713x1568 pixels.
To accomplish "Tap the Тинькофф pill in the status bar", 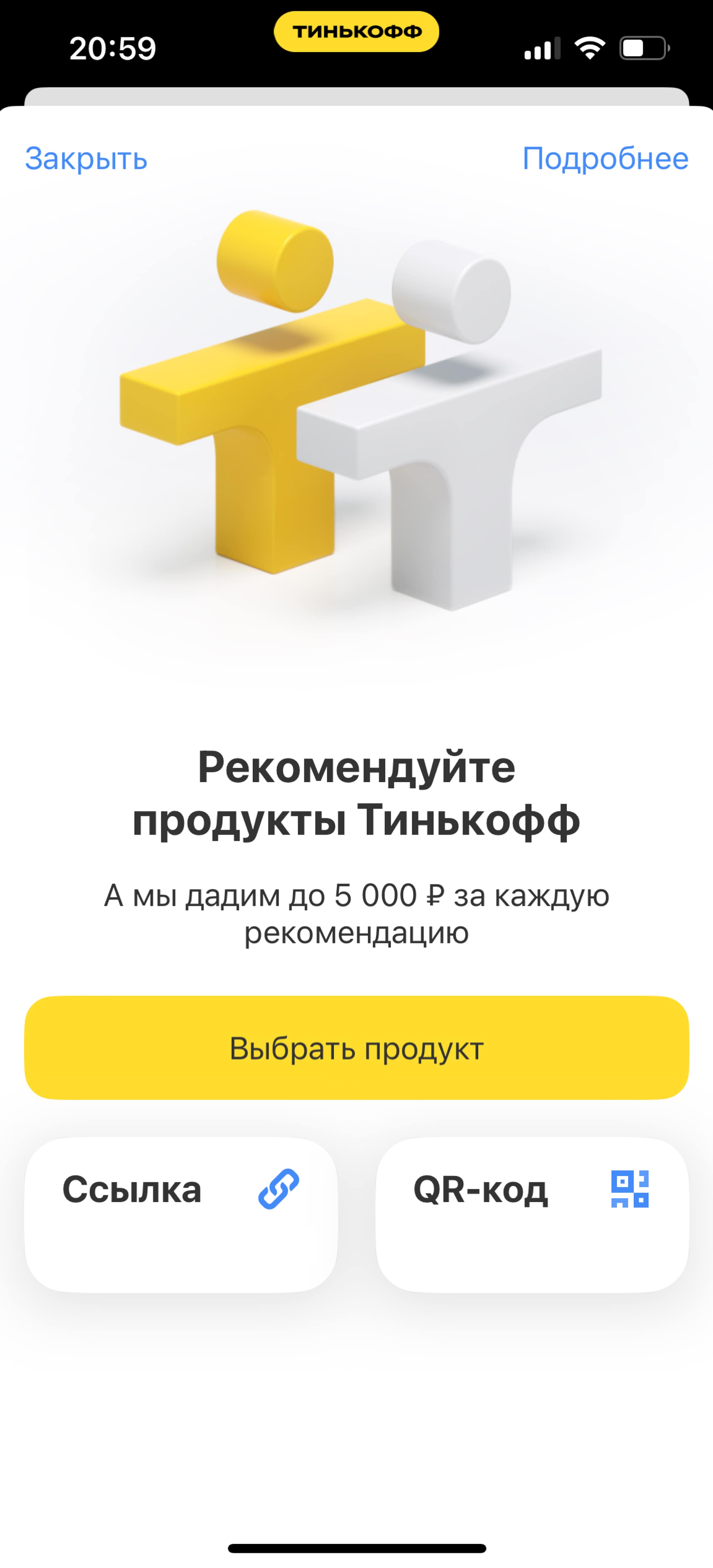I will pyautogui.click(x=356, y=32).
